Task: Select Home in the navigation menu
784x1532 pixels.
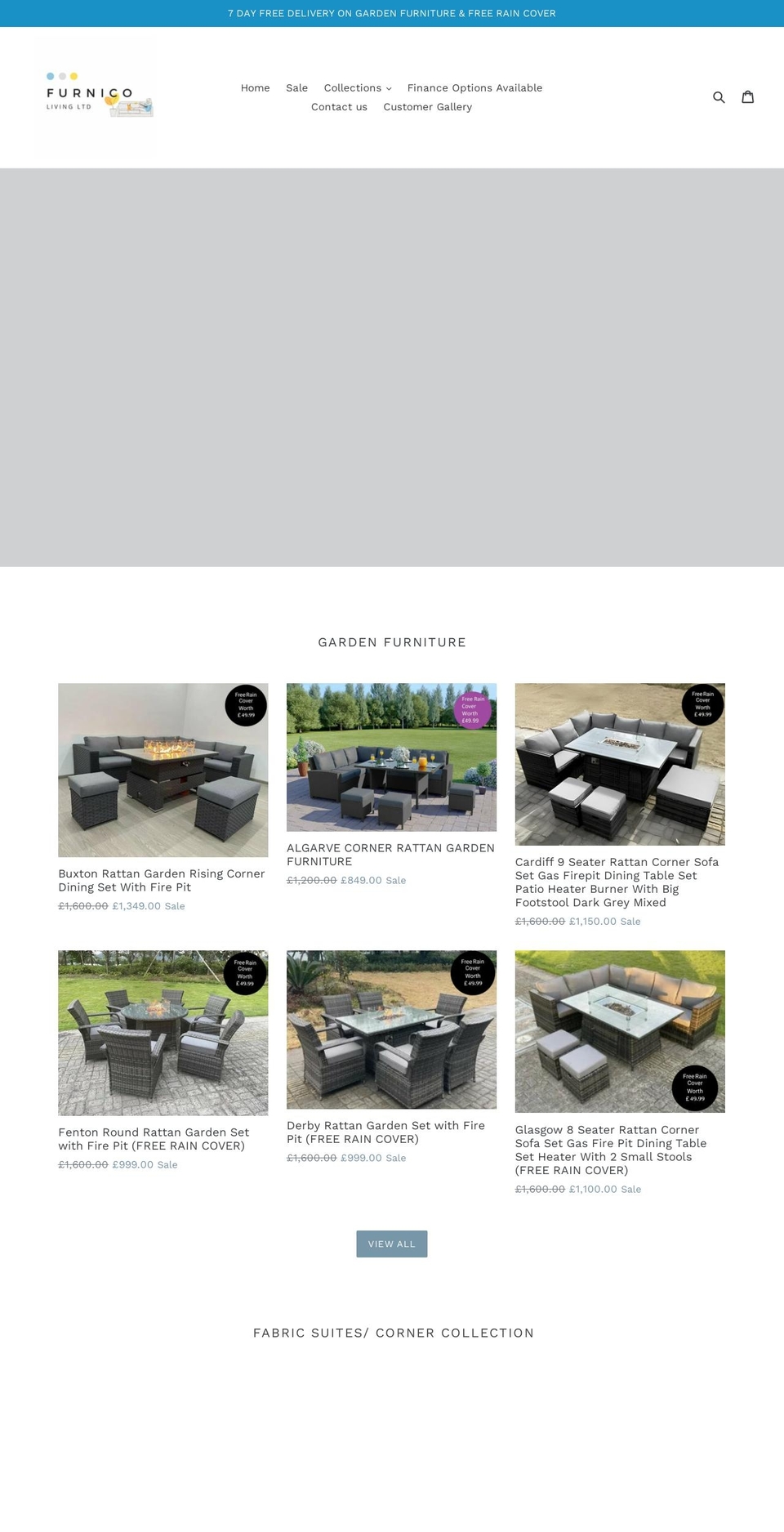Action: (255, 87)
